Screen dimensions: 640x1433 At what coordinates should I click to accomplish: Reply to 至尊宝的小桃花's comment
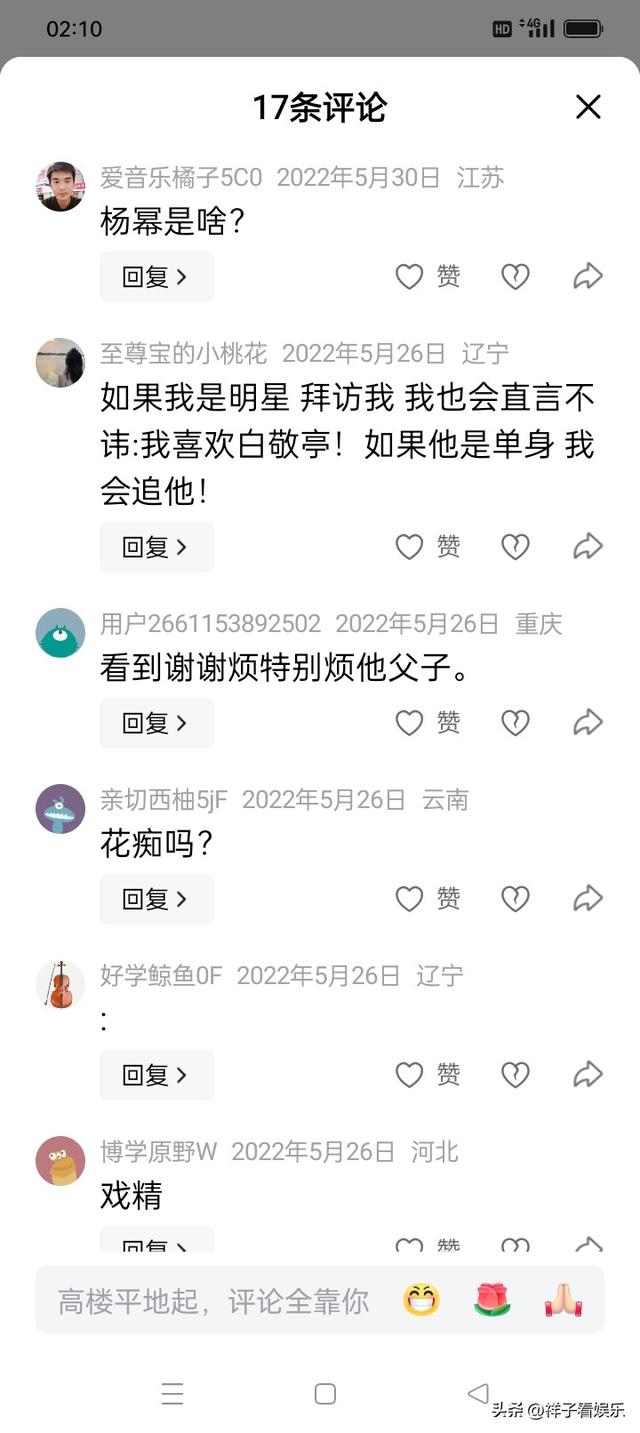[156, 547]
